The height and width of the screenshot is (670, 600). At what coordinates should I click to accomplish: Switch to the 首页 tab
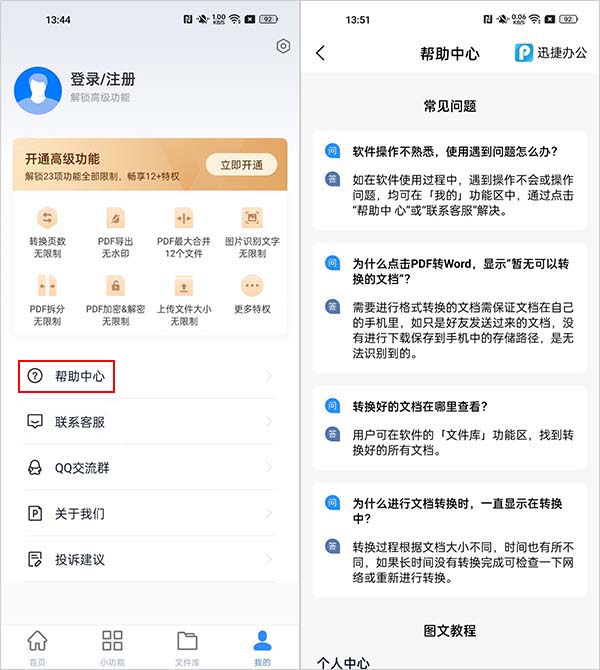pos(37,646)
